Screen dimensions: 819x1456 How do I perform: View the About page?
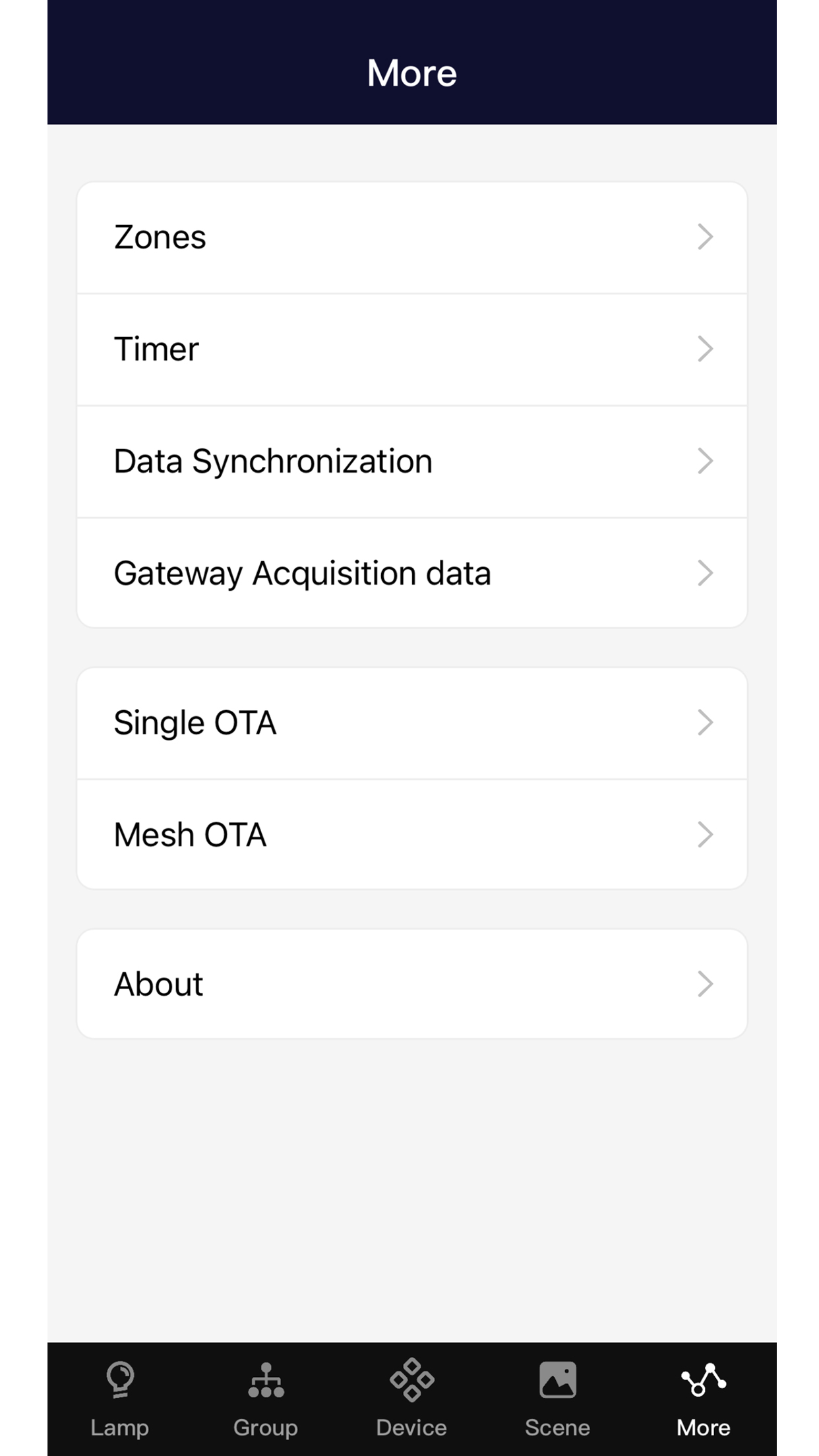tap(412, 984)
